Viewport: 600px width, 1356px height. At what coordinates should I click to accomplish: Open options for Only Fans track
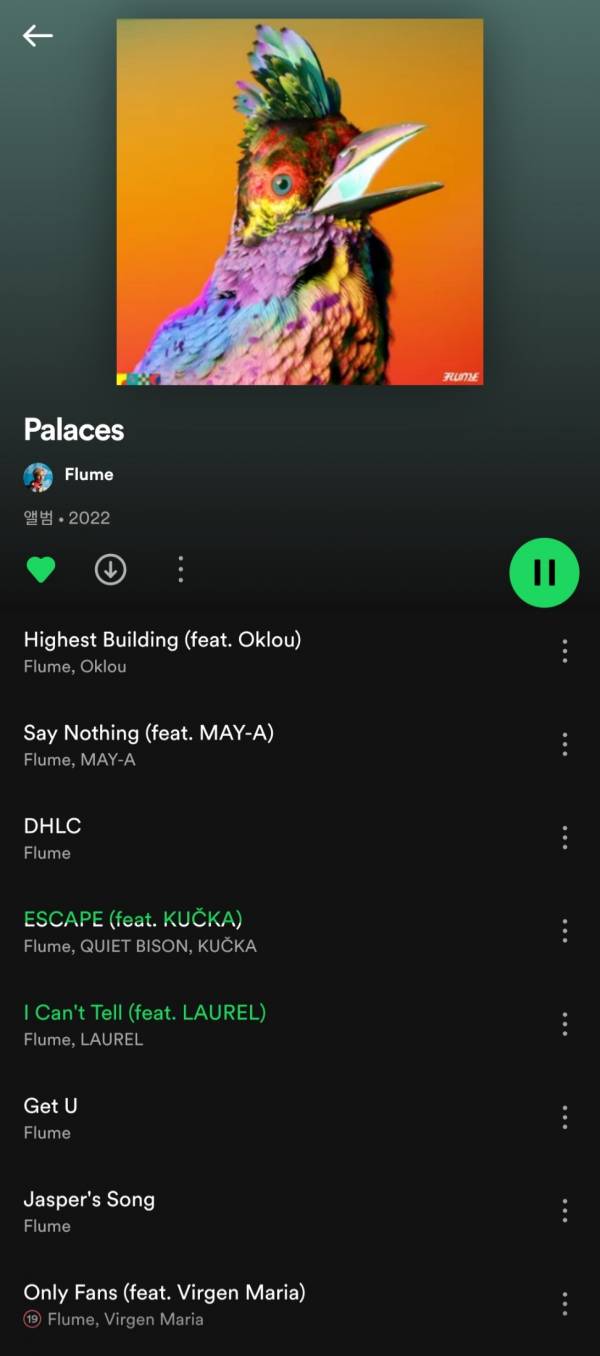click(565, 1304)
